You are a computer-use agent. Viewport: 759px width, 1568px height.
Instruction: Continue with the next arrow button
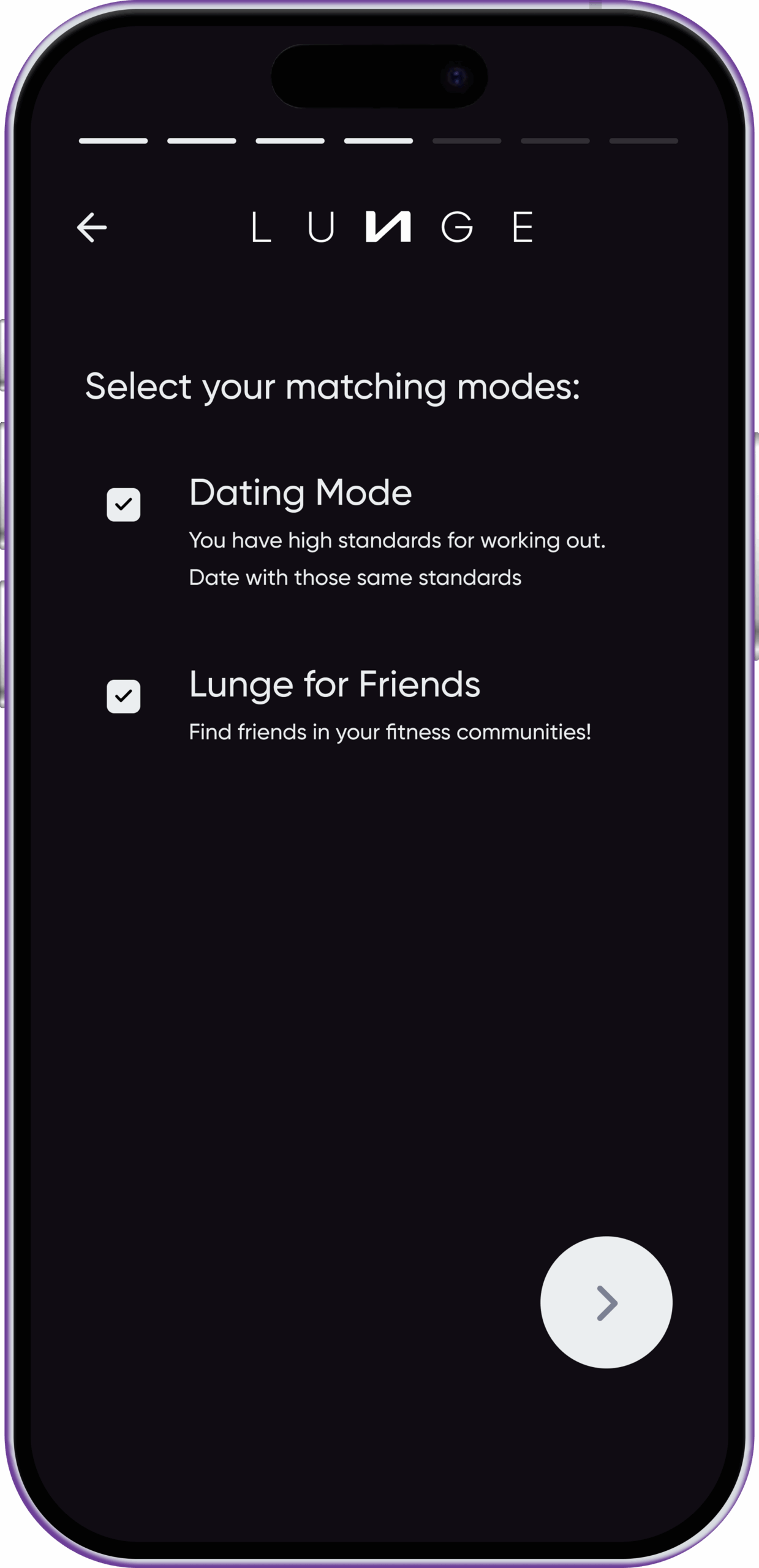(606, 1302)
